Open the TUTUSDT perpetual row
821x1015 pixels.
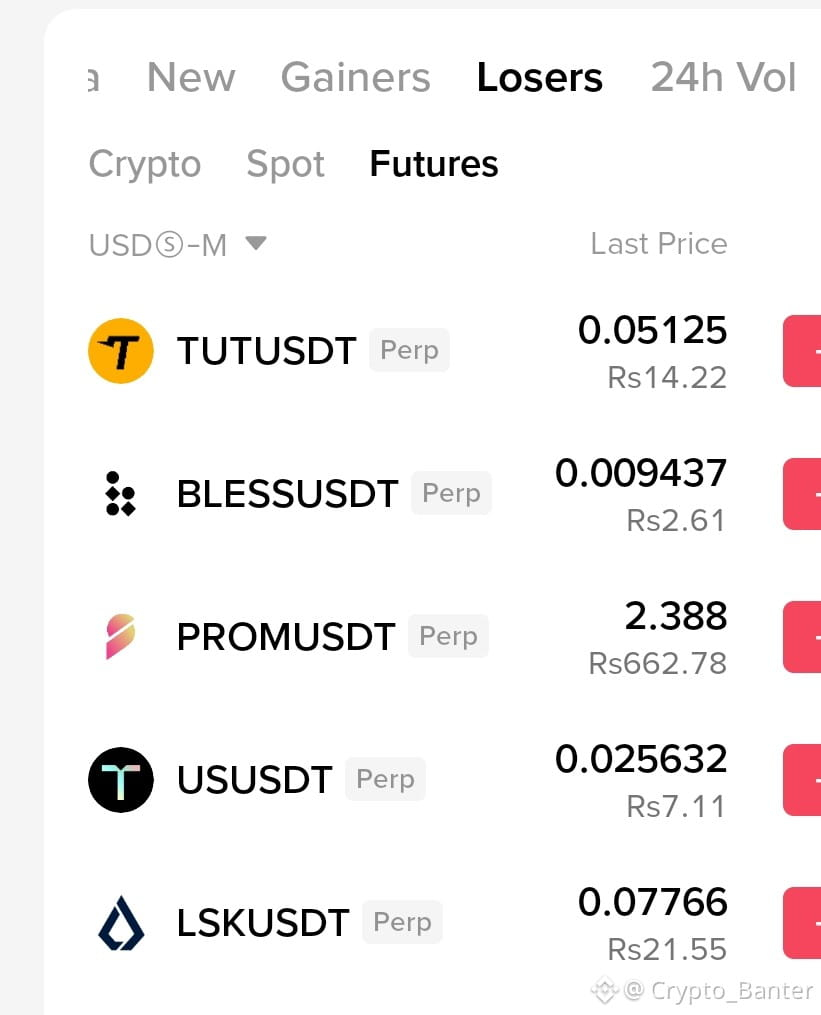click(x=455, y=351)
